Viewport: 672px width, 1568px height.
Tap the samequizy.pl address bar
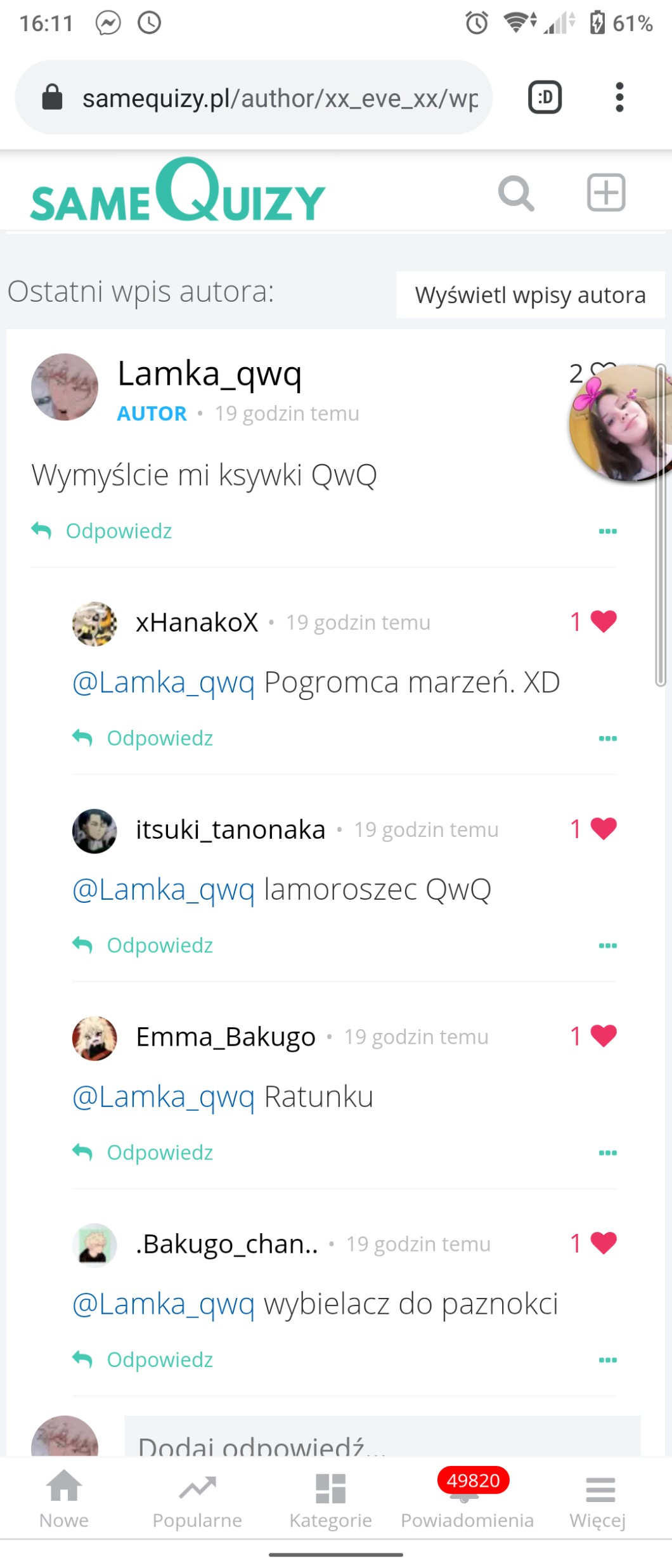point(279,98)
